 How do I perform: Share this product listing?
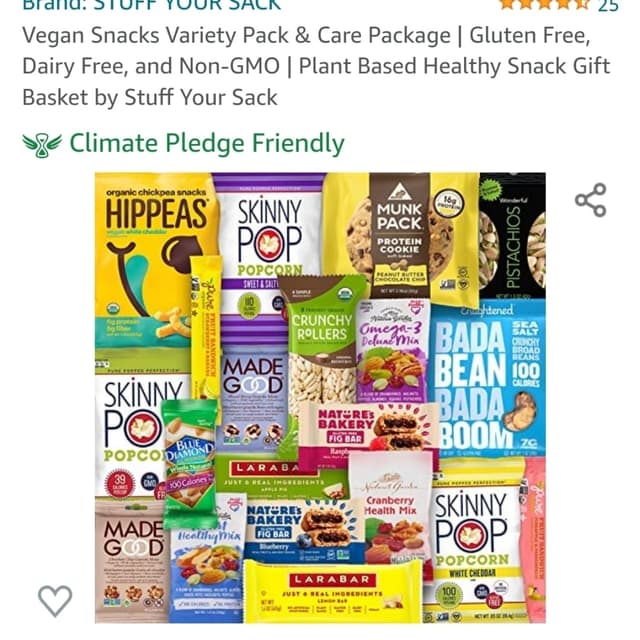590,200
